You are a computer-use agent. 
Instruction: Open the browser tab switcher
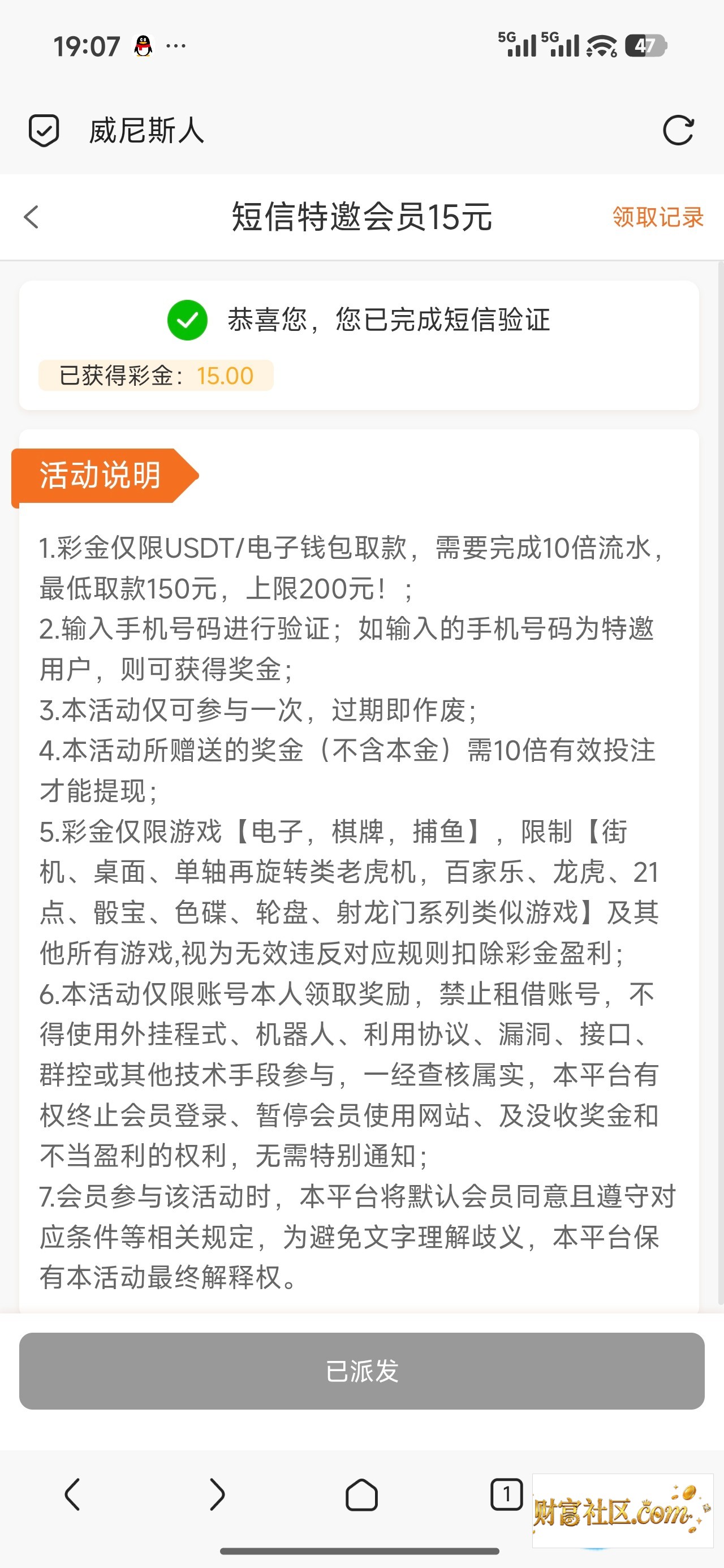pos(506,1494)
